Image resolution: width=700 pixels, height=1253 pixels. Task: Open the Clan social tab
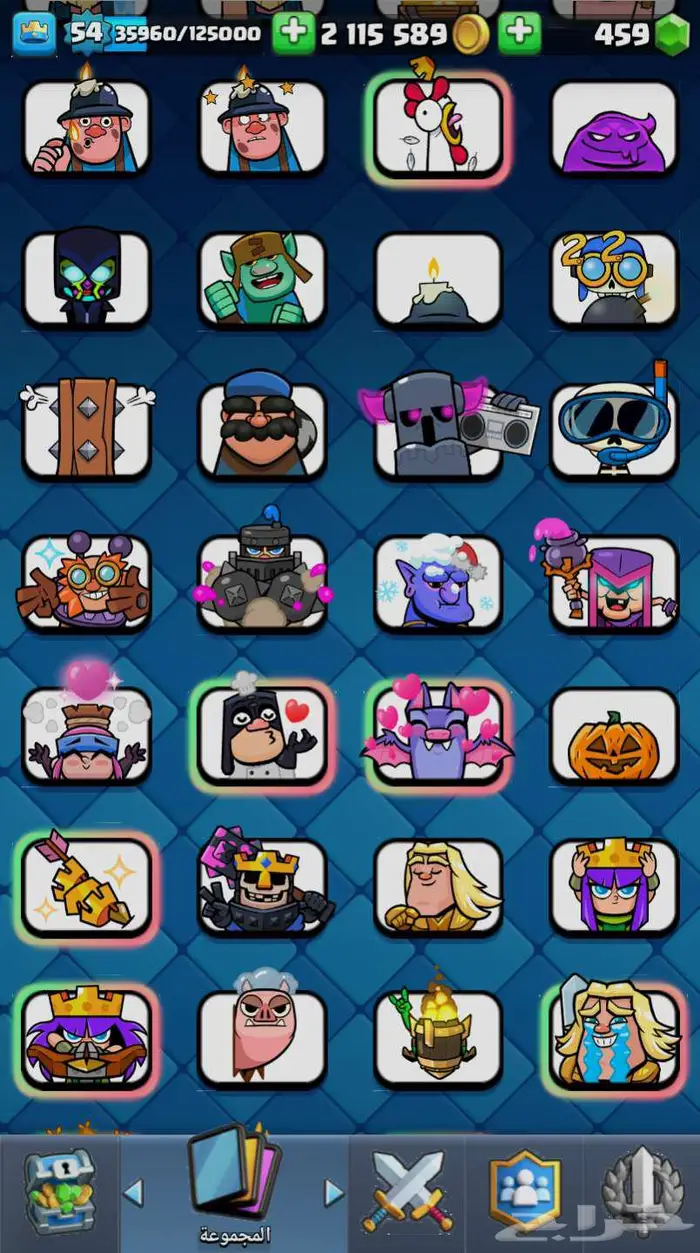pyautogui.click(x=525, y=1191)
